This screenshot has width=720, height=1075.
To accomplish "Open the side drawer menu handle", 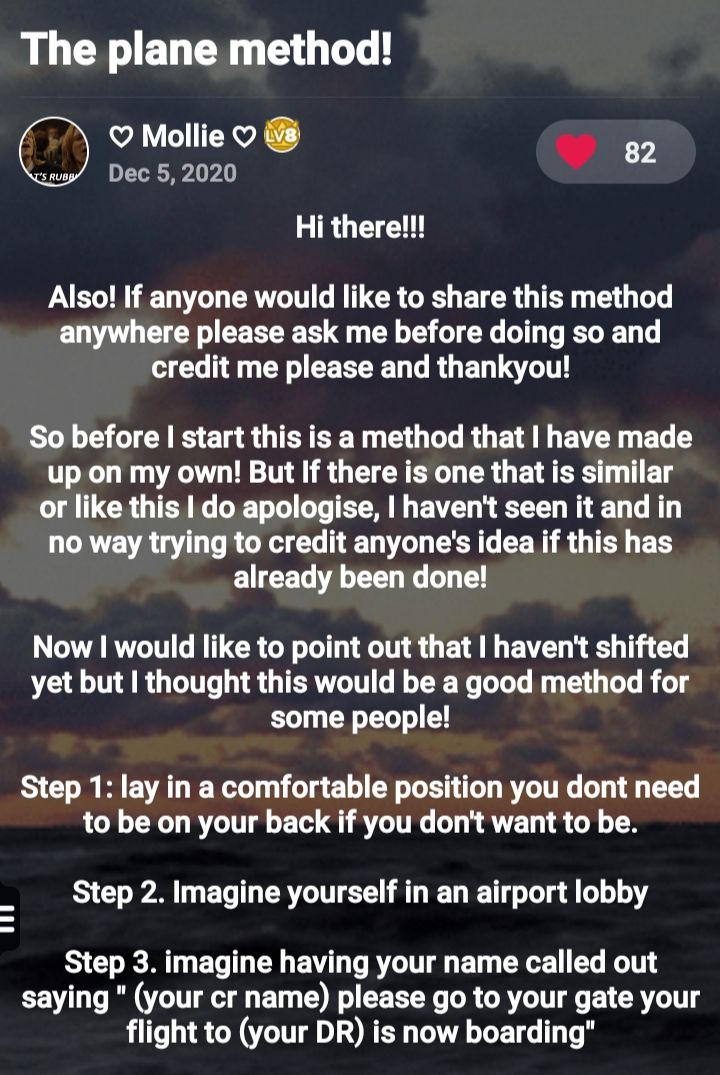I will click(x=7, y=918).
